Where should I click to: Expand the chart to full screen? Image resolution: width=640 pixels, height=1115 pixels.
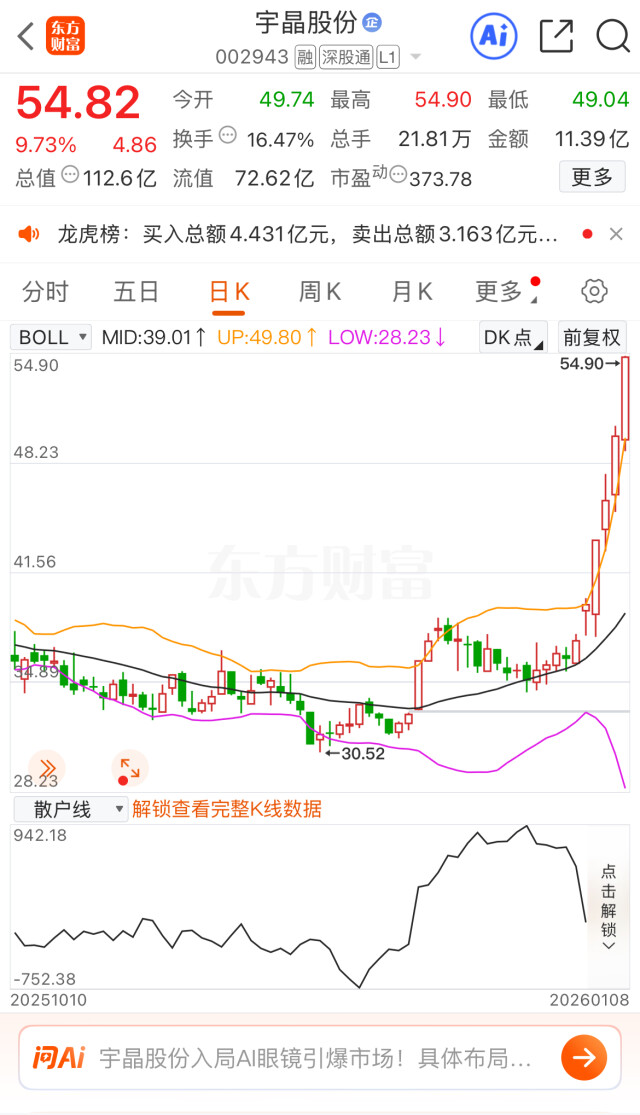point(129,767)
